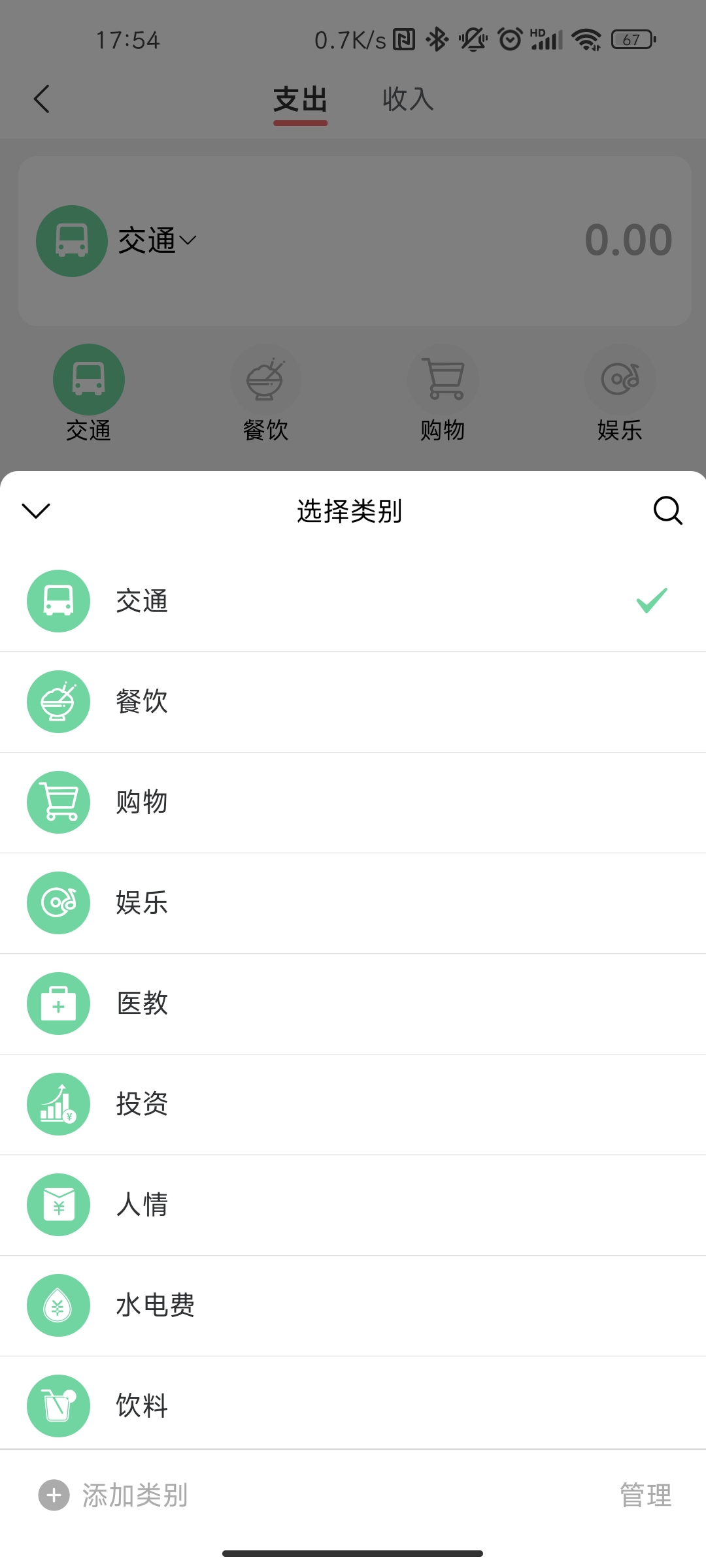Open 管理 to manage categories
The width and height of the screenshot is (706, 1568).
coord(645,1495)
